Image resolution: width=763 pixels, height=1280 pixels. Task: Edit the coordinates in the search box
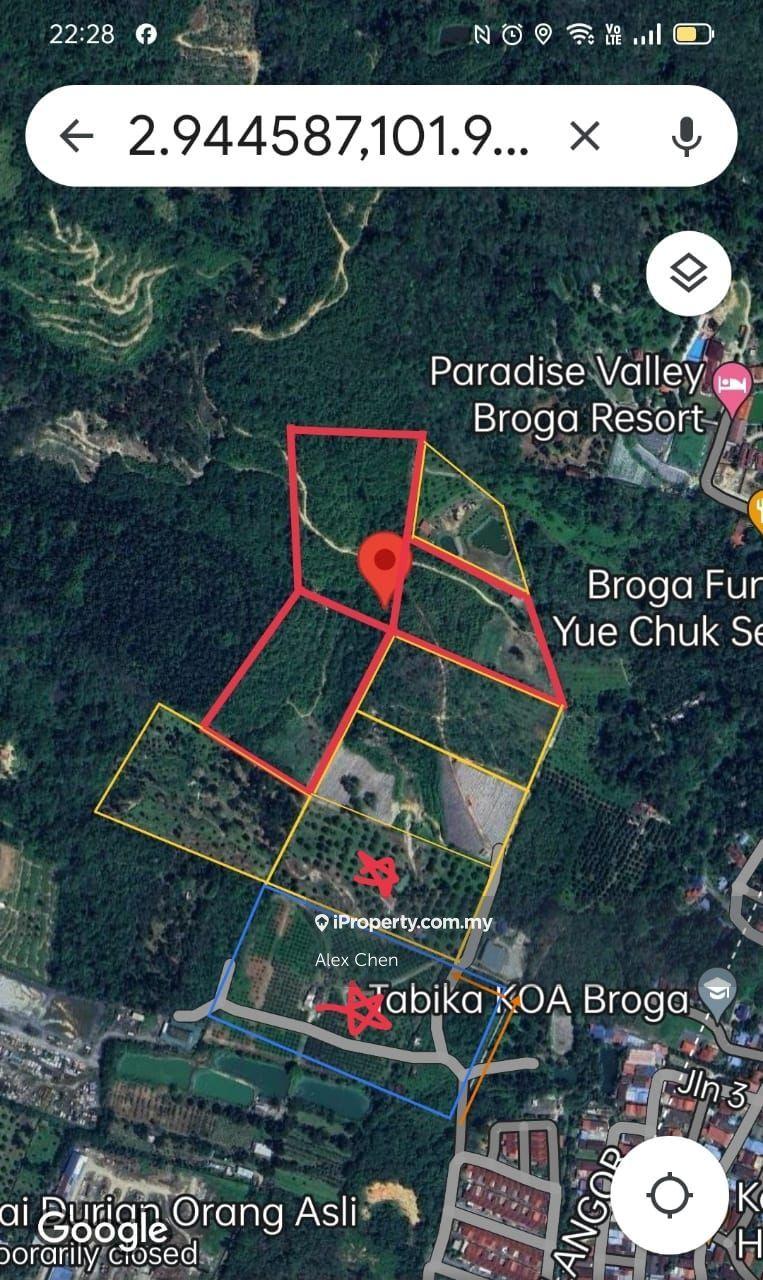(328, 136)
